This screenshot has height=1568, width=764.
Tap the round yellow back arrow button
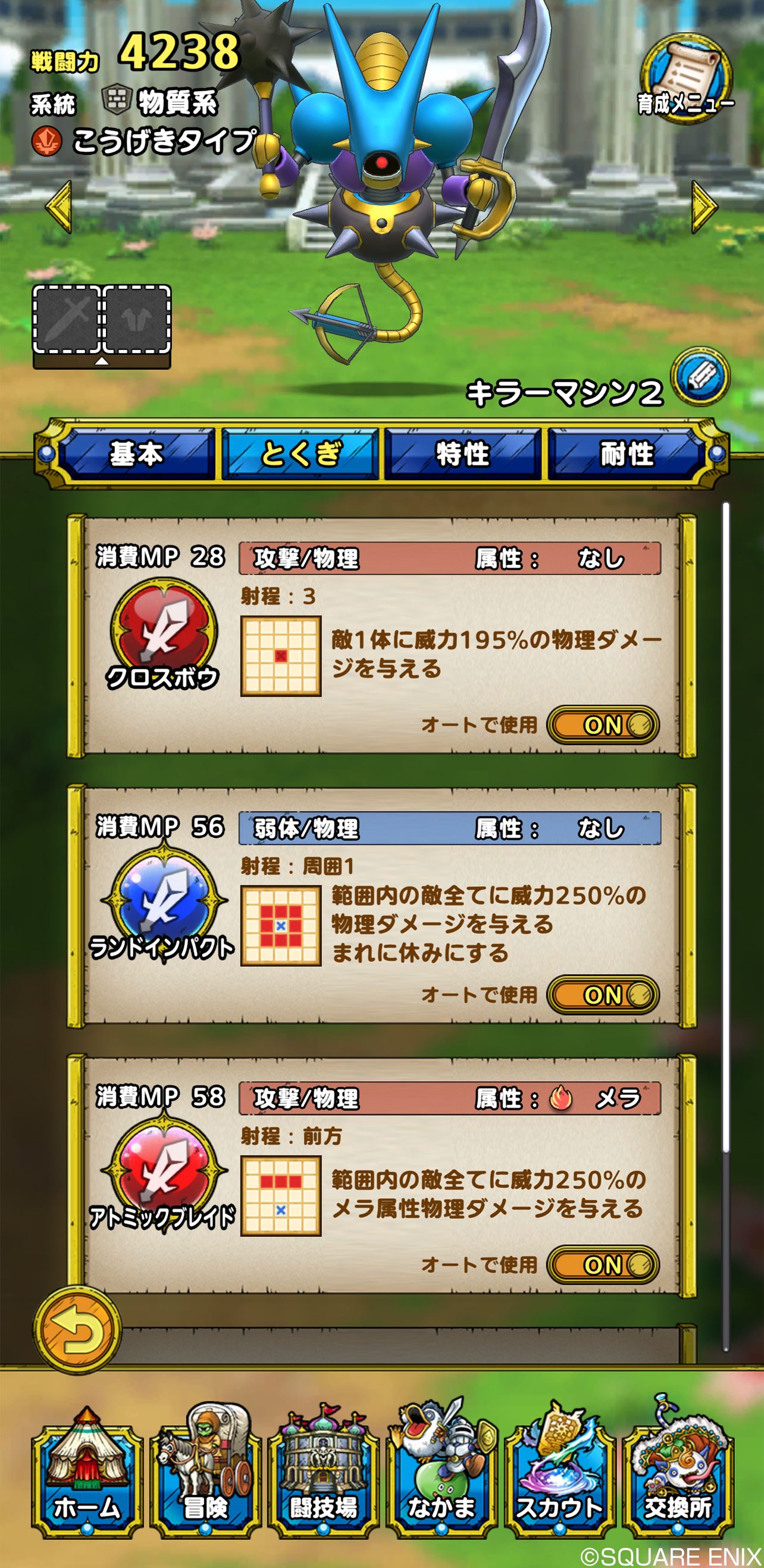point(77,1330)
